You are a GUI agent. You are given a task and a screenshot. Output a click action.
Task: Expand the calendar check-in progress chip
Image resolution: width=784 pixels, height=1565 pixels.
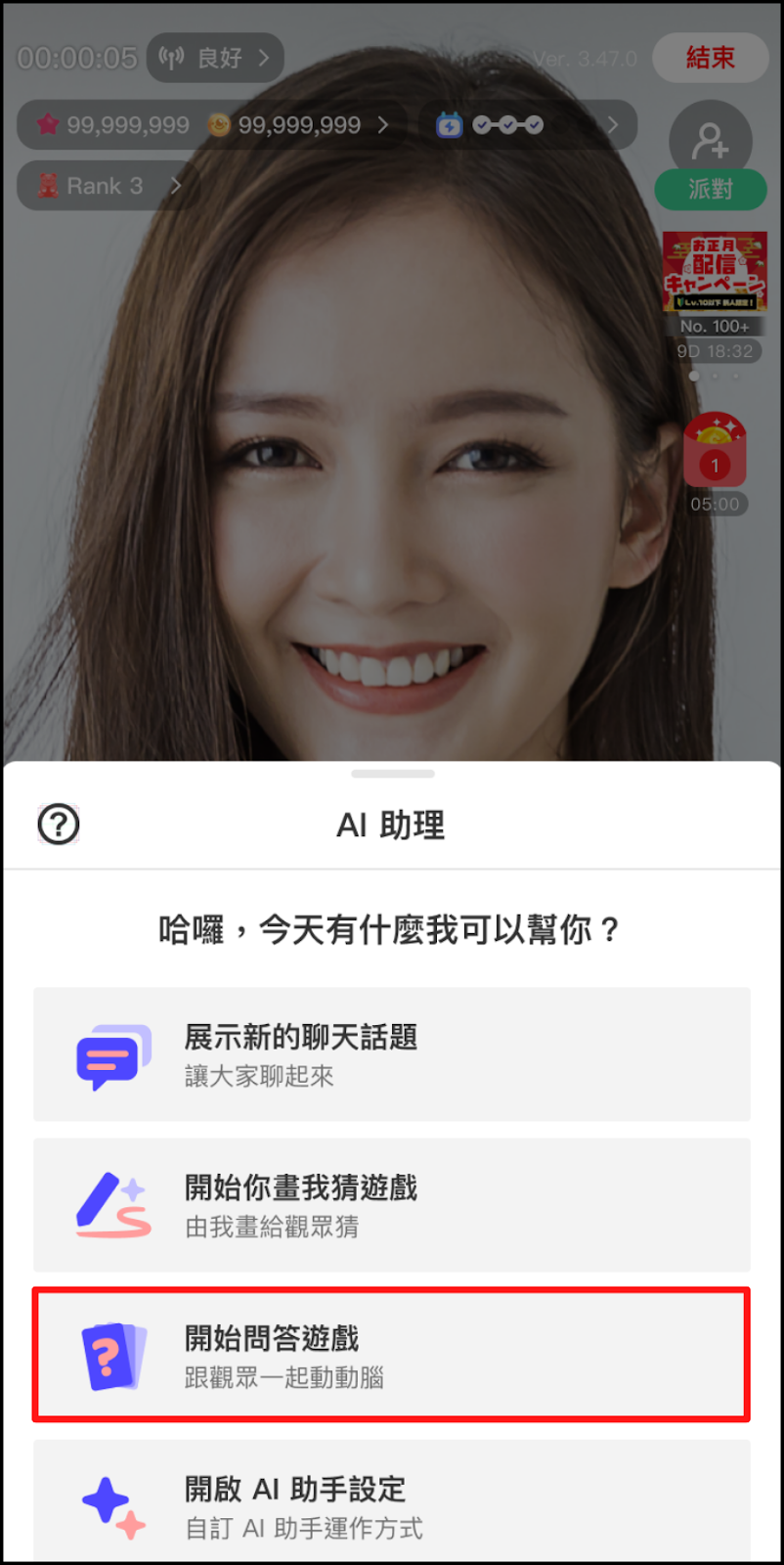529,125
